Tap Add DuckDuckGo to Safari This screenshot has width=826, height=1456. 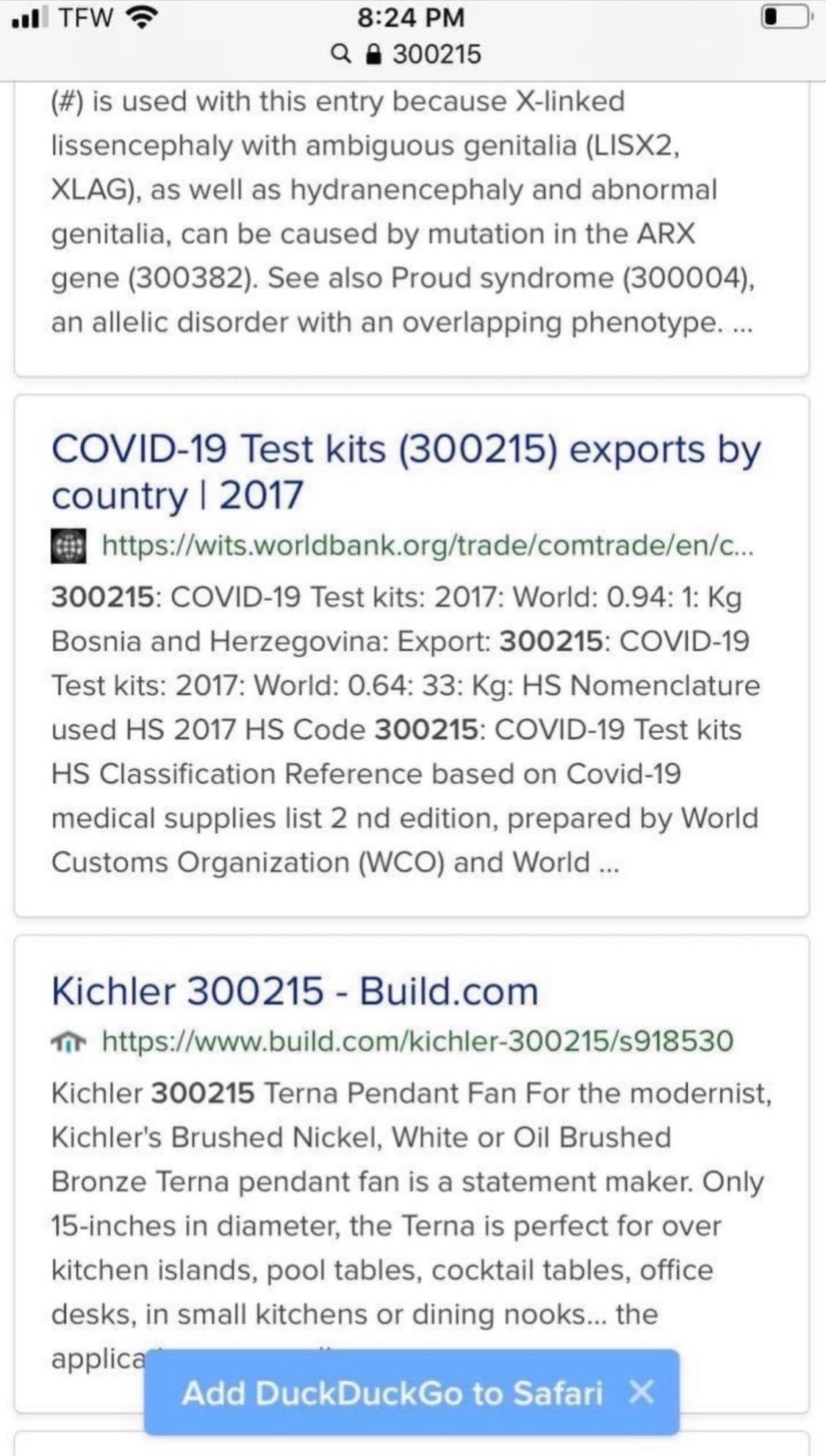click(x=392, y=1393)
